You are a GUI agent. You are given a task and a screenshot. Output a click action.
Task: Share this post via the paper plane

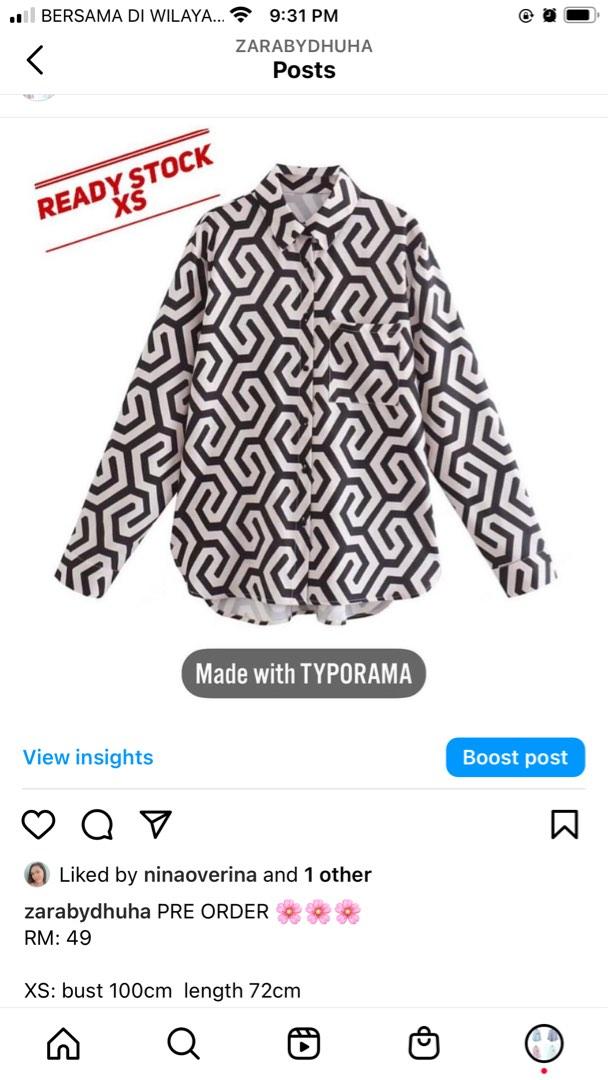[x=156, y=823]
